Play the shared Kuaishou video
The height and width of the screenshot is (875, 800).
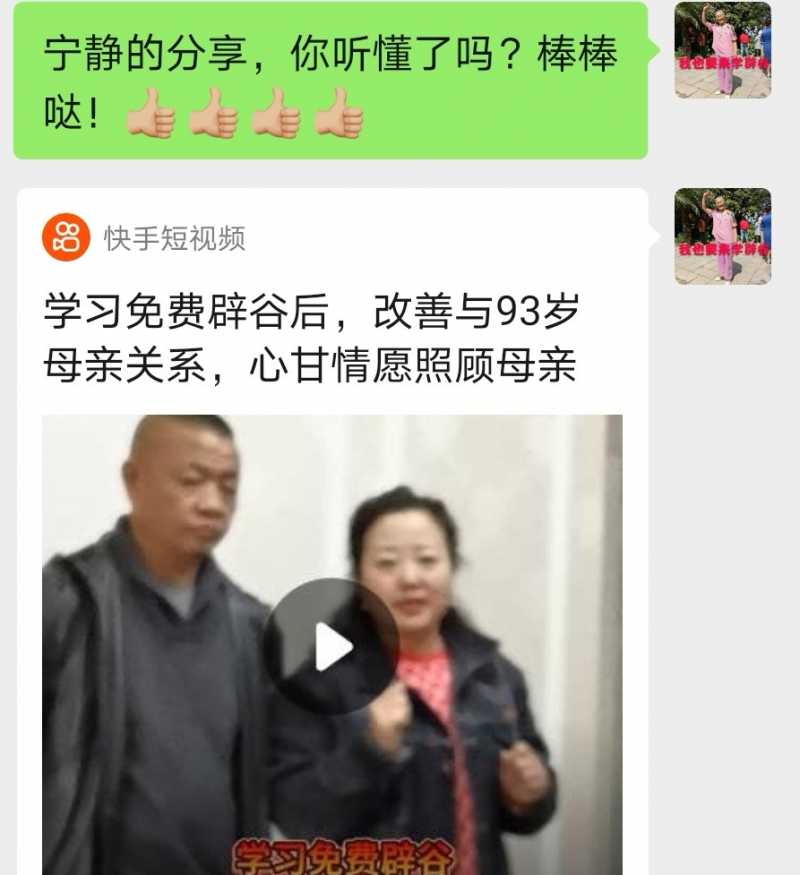[x=331, y=646]
